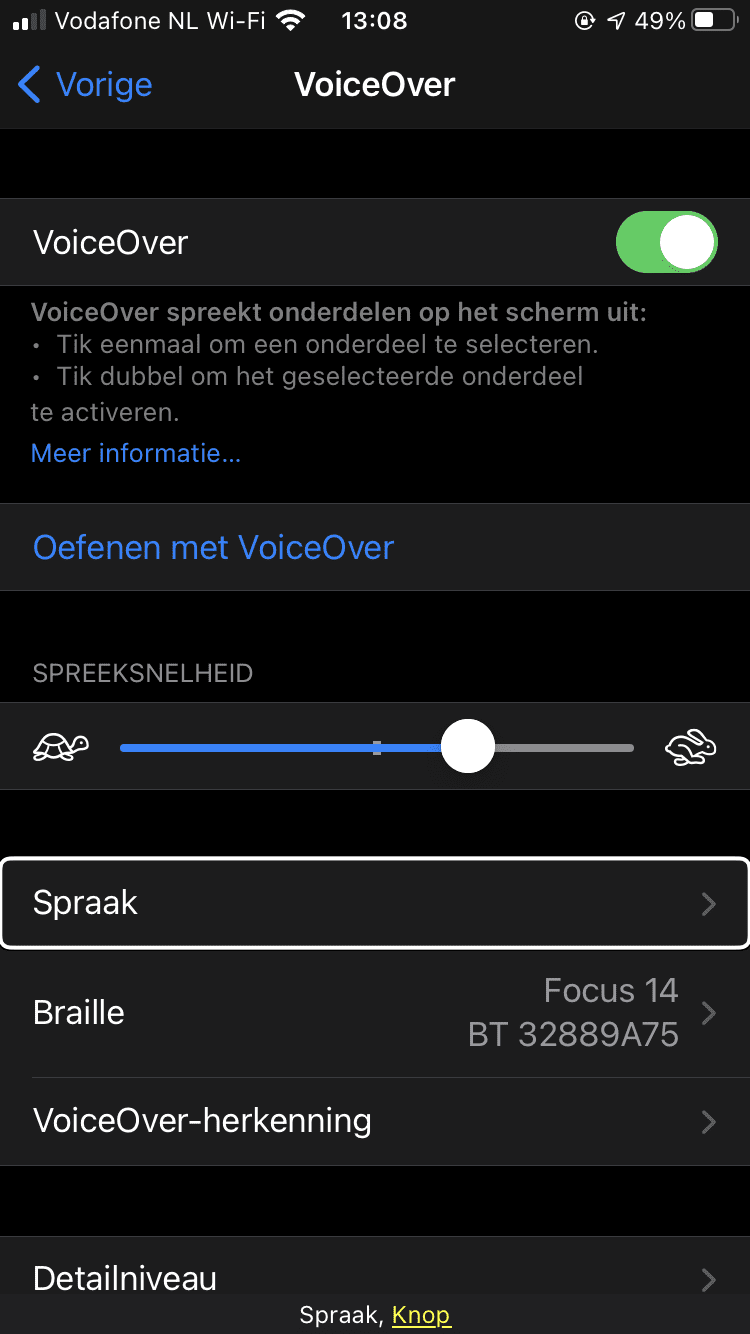
Task: Open Braille settings for Focus 14
Action: point(375,1013)
